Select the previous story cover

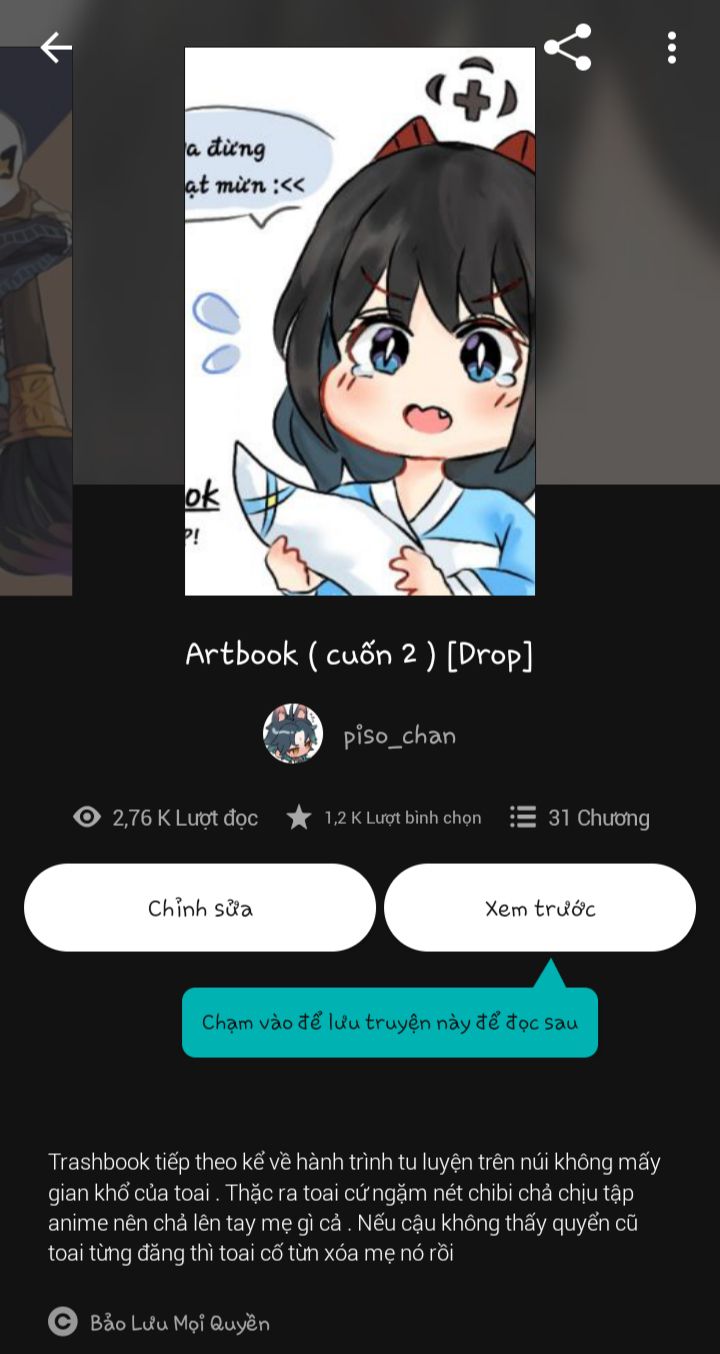(35, 320)
